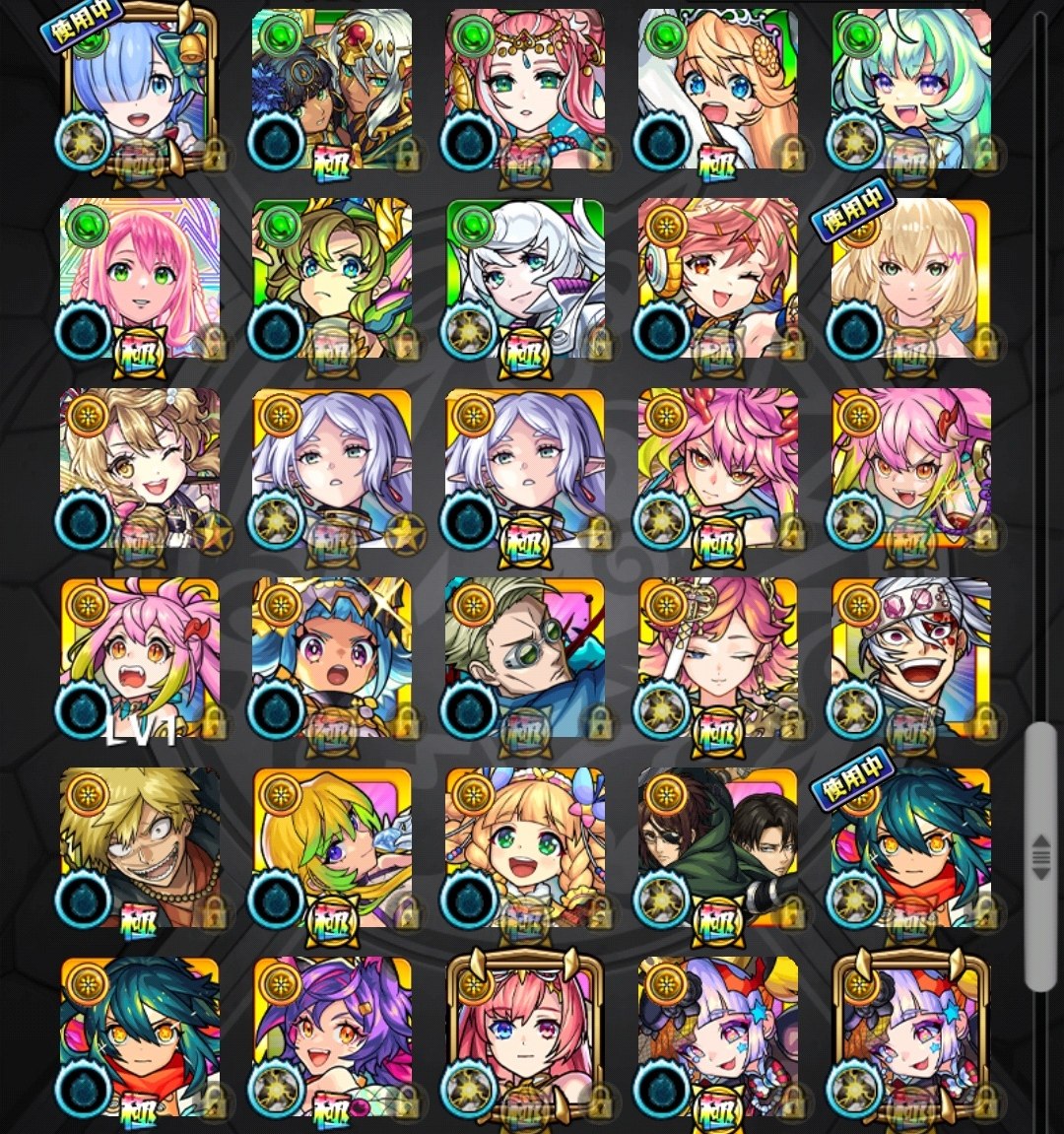Viewport: 1064px width, 1134px height.
Task: Select the orange-haired girl with white wings
Action: coord(718,89)
